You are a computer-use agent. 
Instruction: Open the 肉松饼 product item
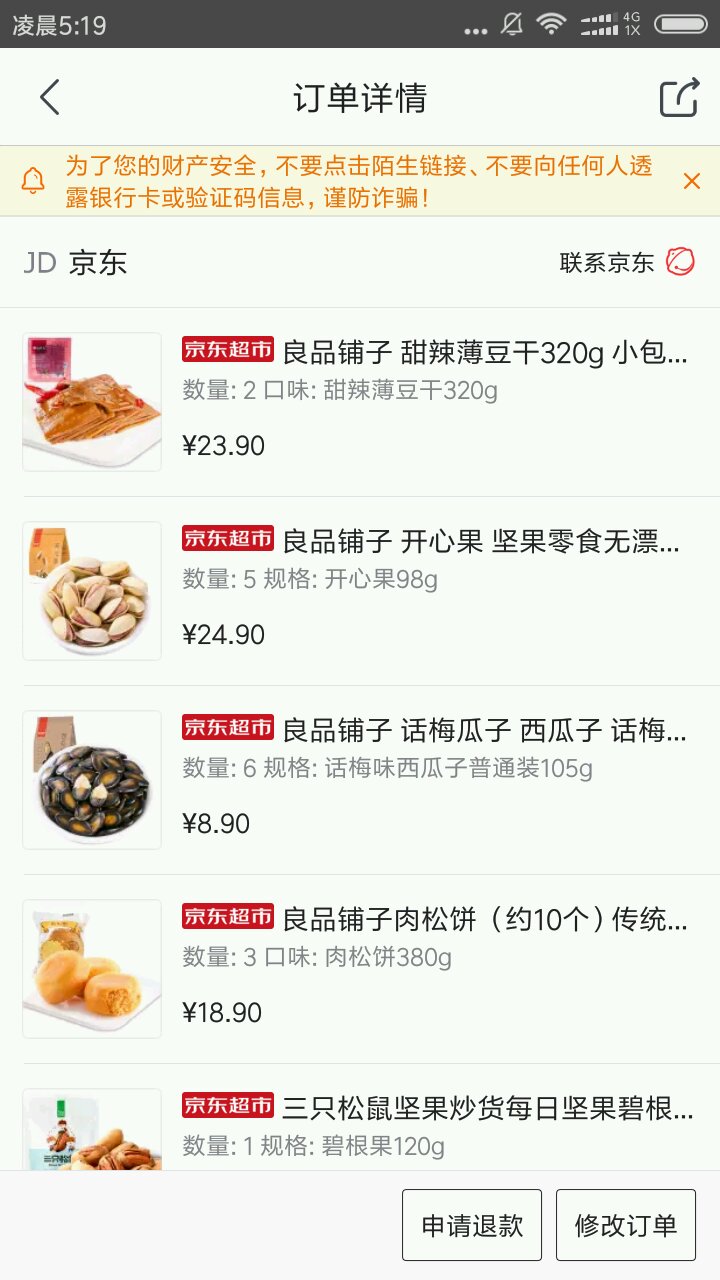pos(435,920)
